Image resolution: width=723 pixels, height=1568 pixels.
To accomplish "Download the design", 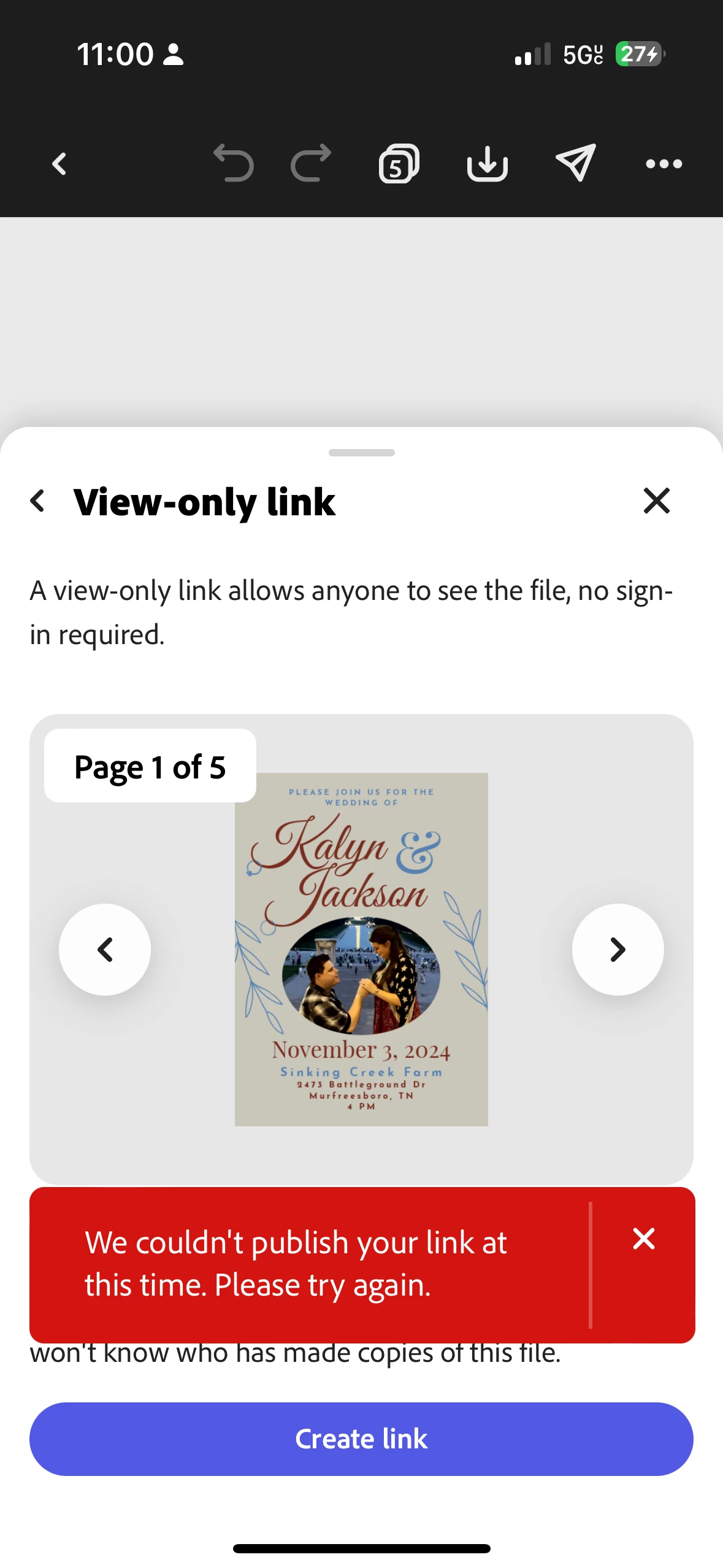I will (x=488, y=164).
